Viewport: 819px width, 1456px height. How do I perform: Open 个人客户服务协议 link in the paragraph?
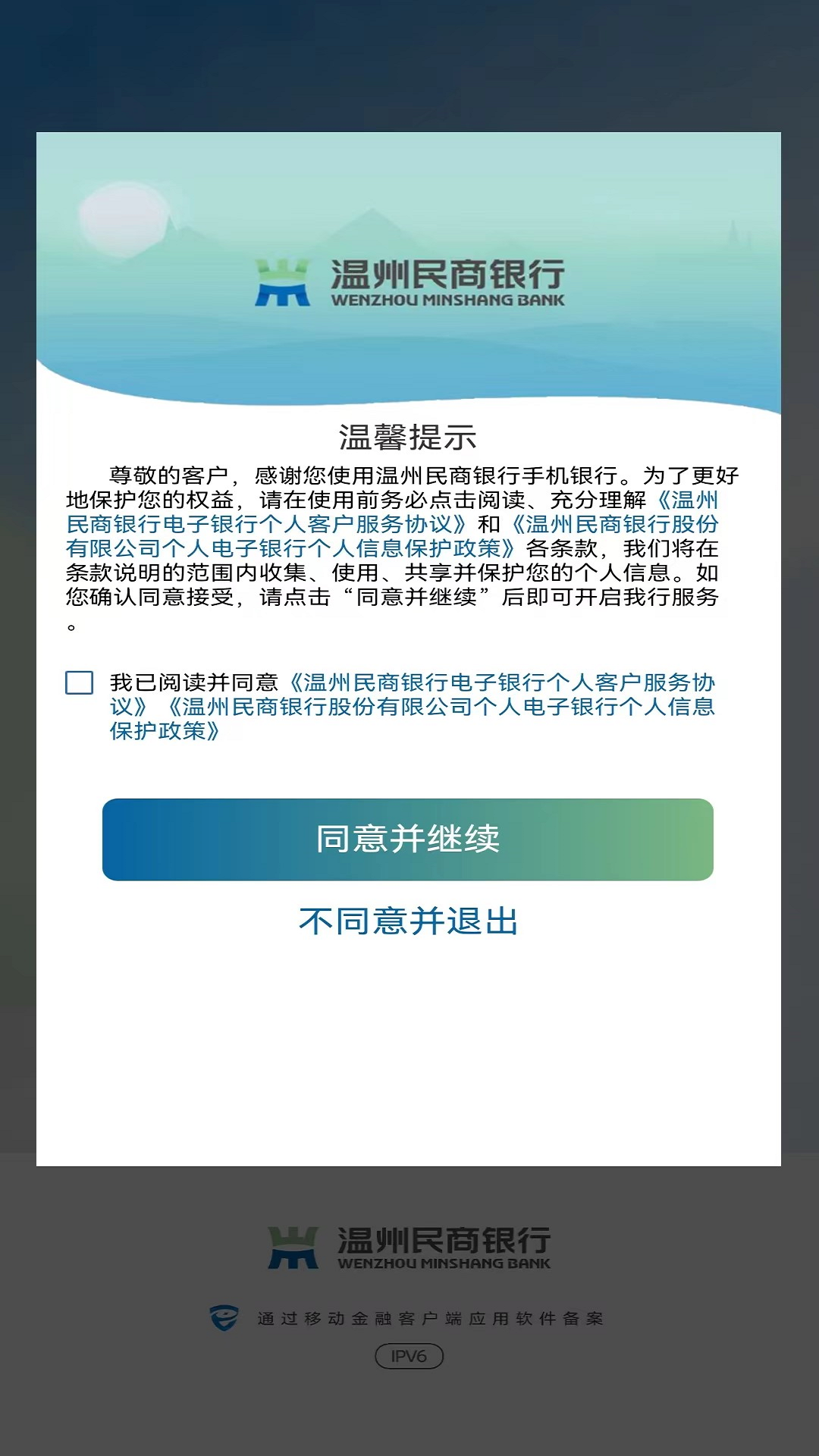(265, 525)
